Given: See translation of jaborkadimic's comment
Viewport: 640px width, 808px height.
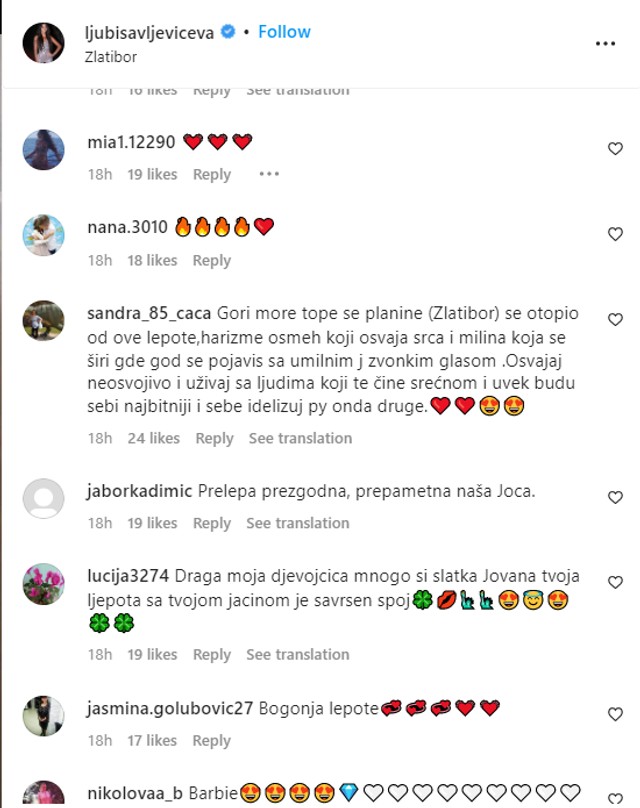Looking at the screenshot, I should coord(298,523).
